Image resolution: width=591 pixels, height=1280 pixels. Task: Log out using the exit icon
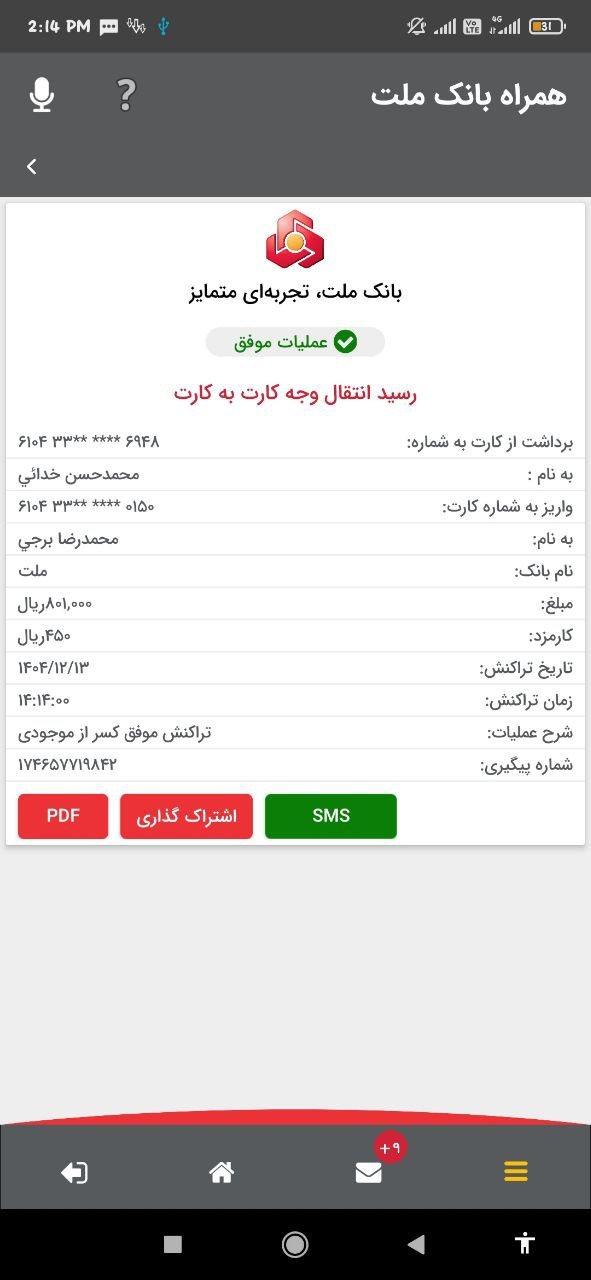(74, 1172)
